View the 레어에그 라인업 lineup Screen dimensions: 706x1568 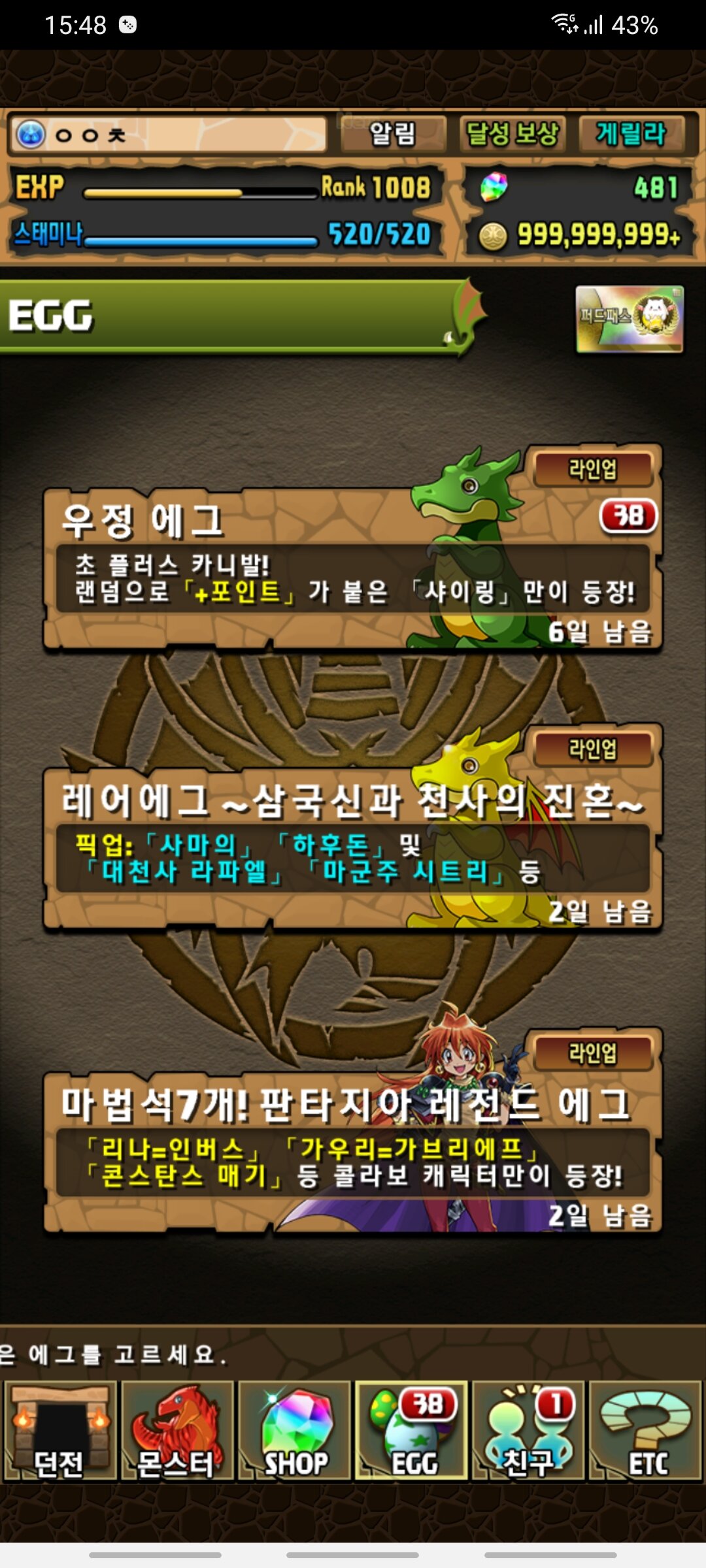click(593, 749)
